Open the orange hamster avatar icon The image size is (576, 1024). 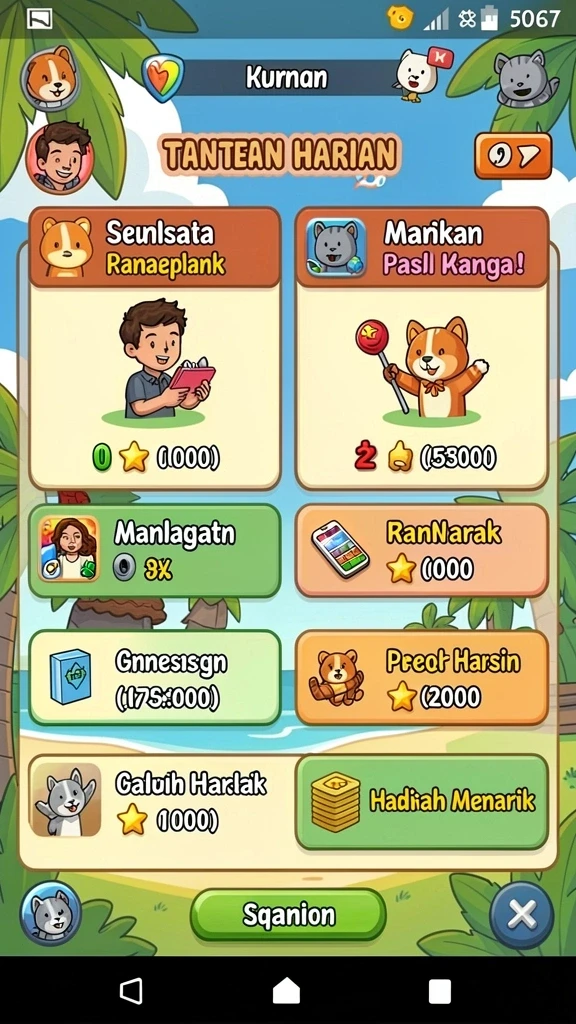(51, 78)
